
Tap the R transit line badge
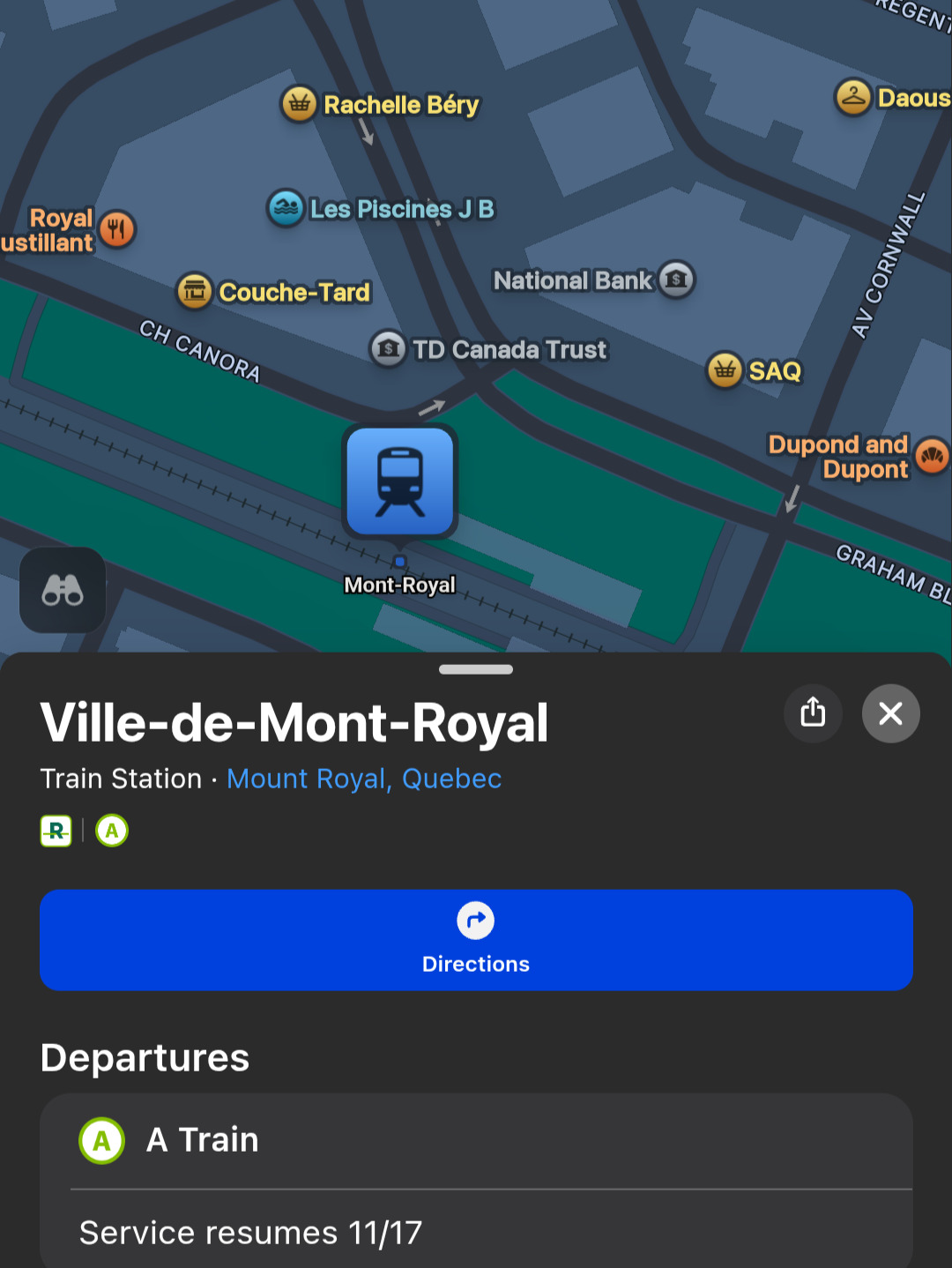pos(56,831)
